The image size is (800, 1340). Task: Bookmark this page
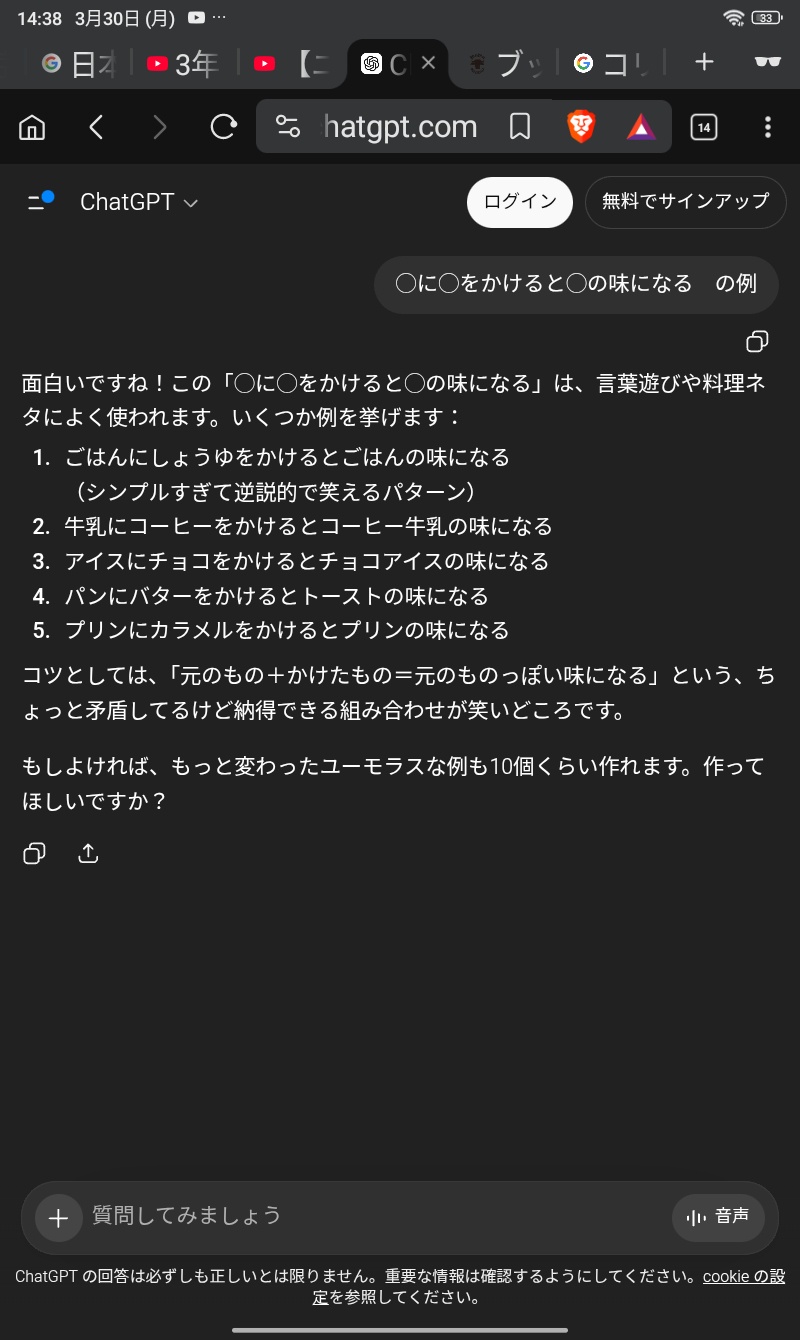tap(519, 127)
